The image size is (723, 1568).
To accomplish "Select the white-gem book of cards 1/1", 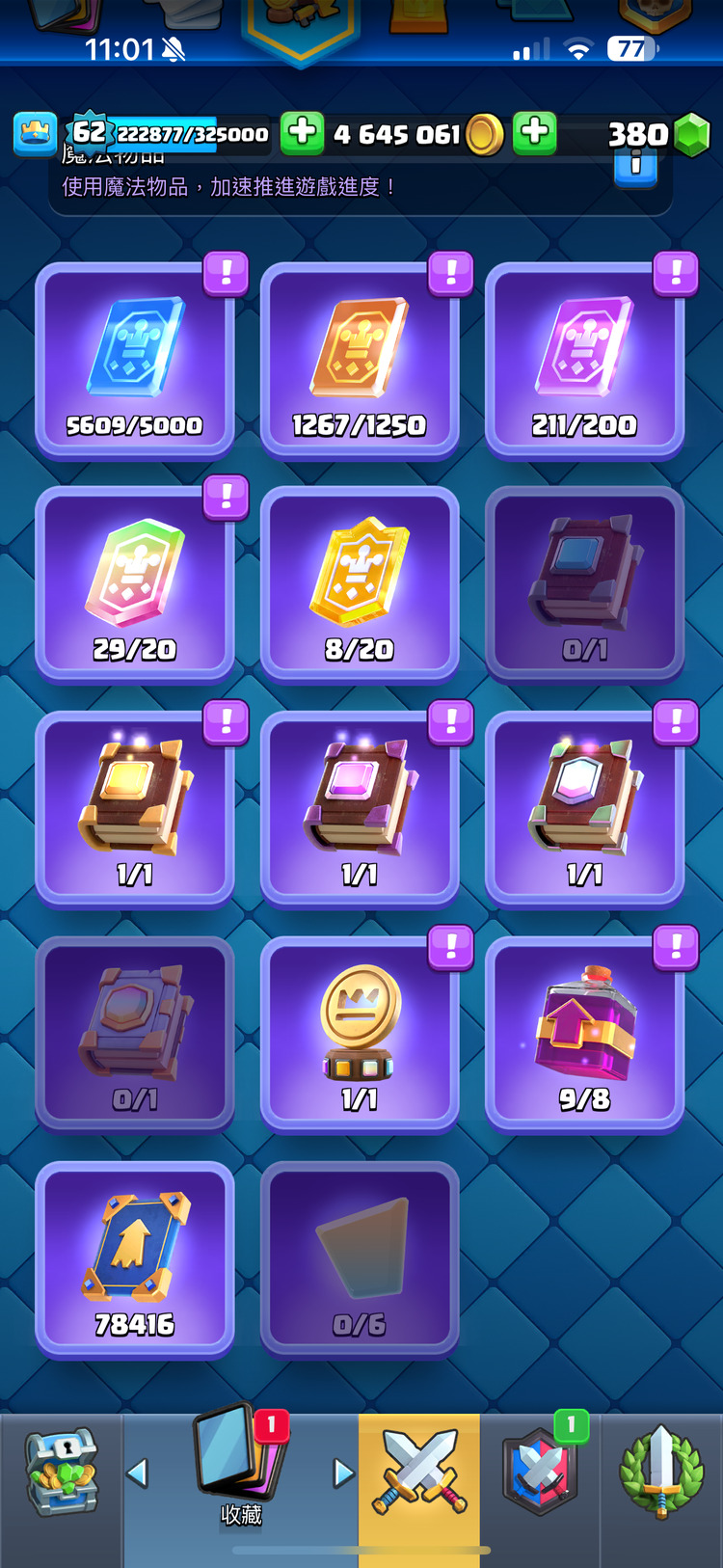I will (x=584, y=809).
